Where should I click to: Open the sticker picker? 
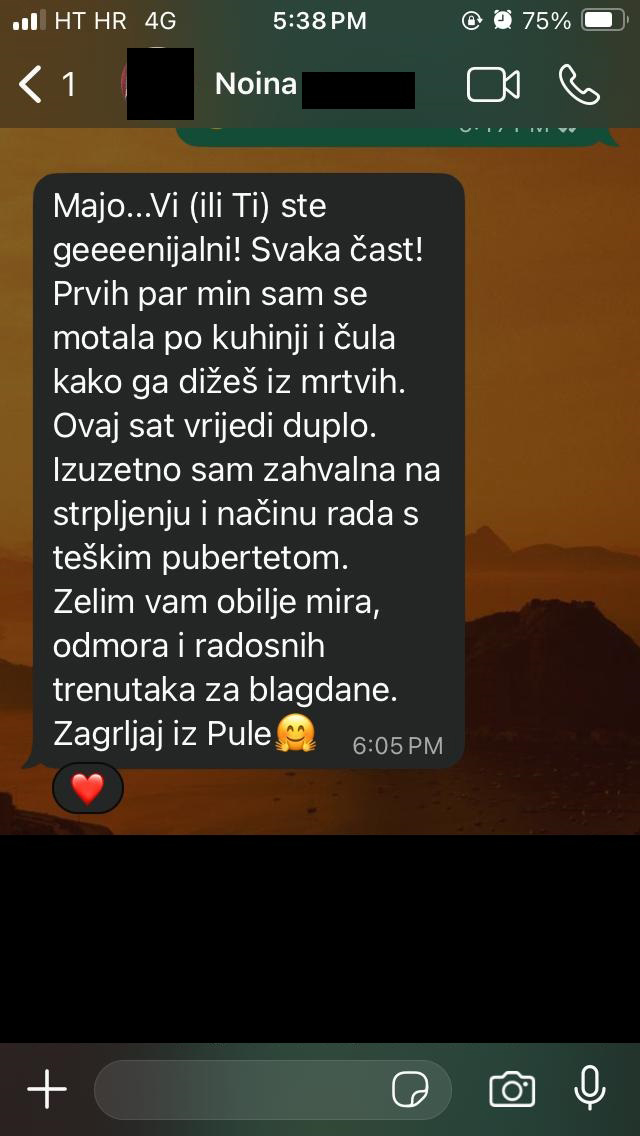coord(410,1089)
